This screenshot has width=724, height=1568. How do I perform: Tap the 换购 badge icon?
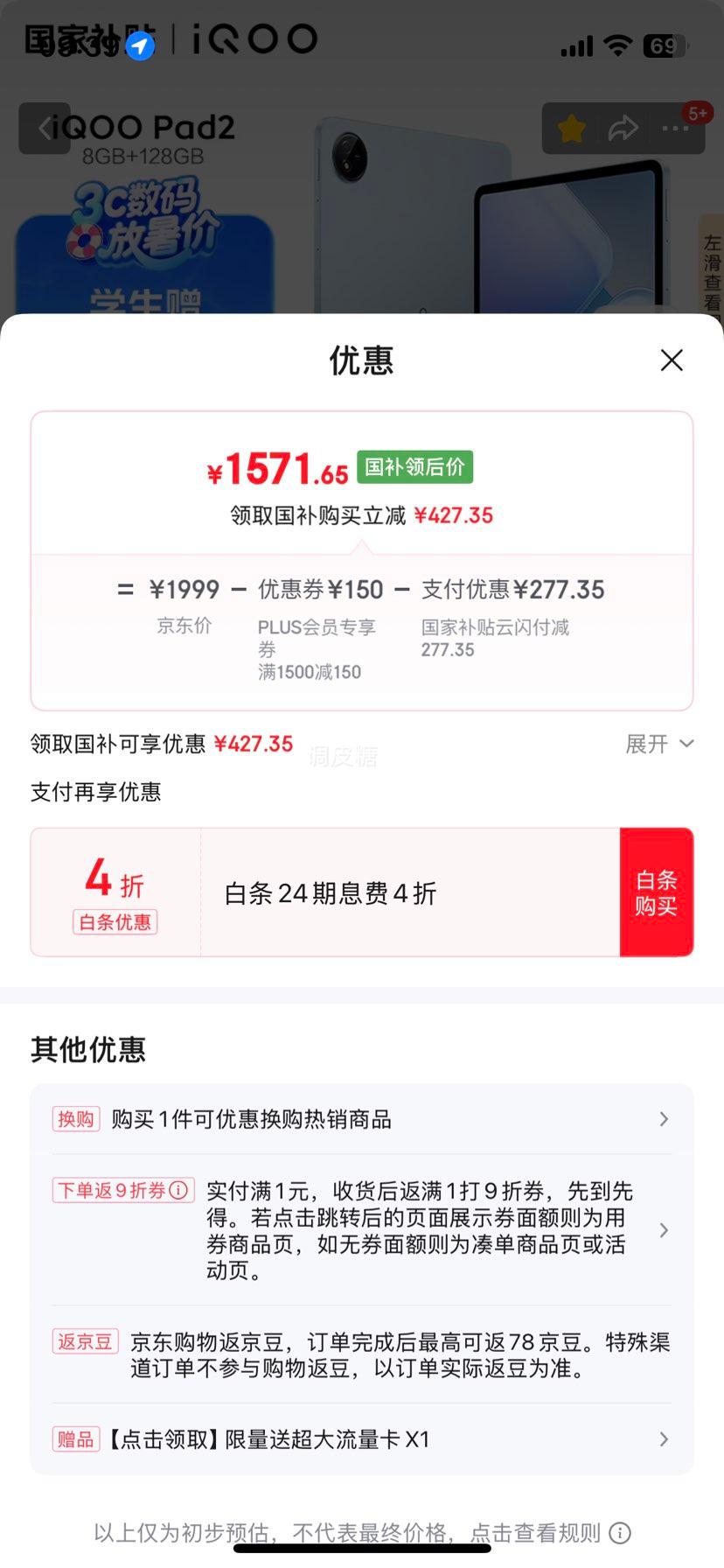pyautogui.click(x=76, y=1119)
